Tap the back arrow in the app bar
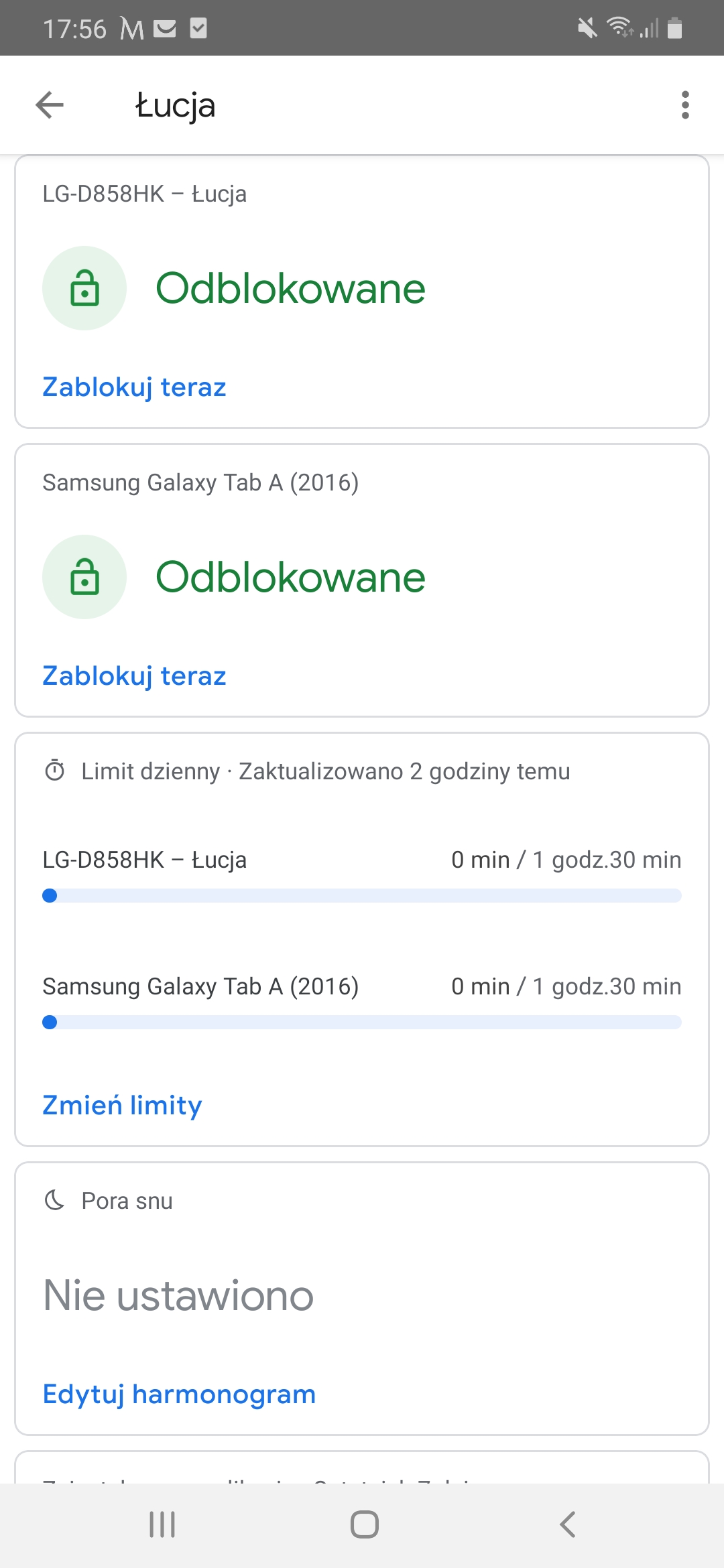 point(49,105)
